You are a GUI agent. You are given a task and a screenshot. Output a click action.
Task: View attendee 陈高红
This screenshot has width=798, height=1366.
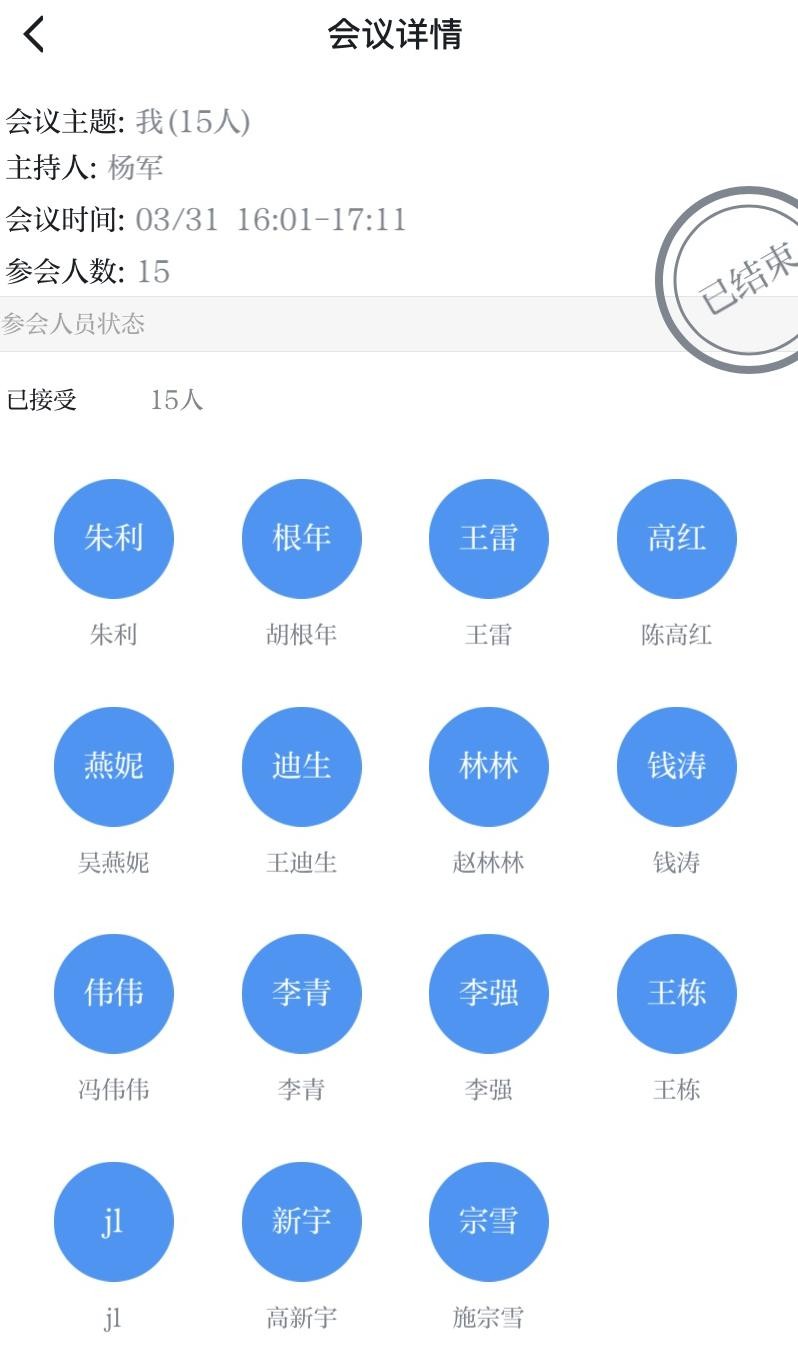coord(676,539)
